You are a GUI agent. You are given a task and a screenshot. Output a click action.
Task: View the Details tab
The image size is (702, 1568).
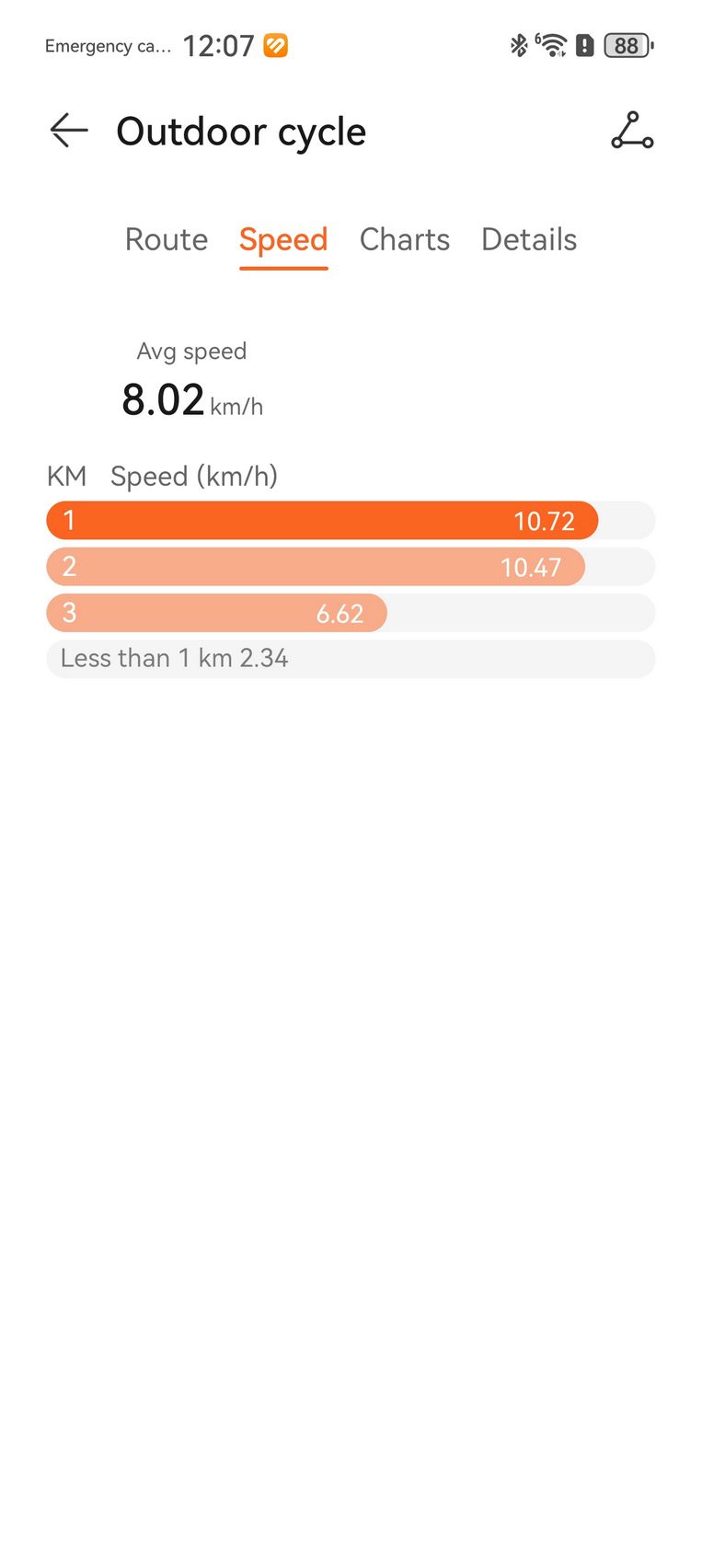[x=529, y=239]
